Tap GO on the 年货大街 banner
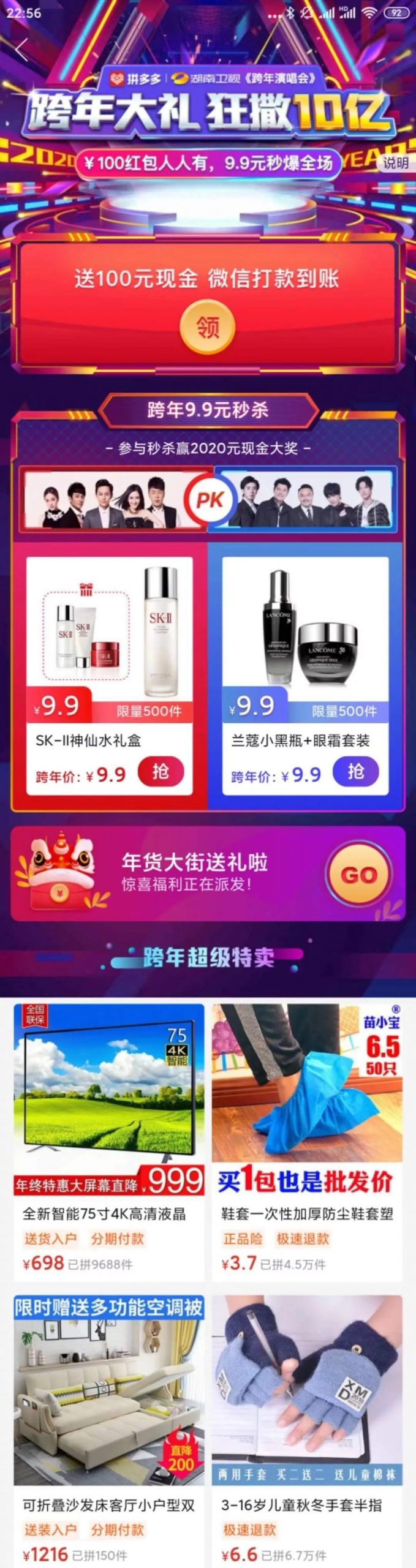Screen dimensions: 416x1568 pyautogui.click(x=358, y=874)
